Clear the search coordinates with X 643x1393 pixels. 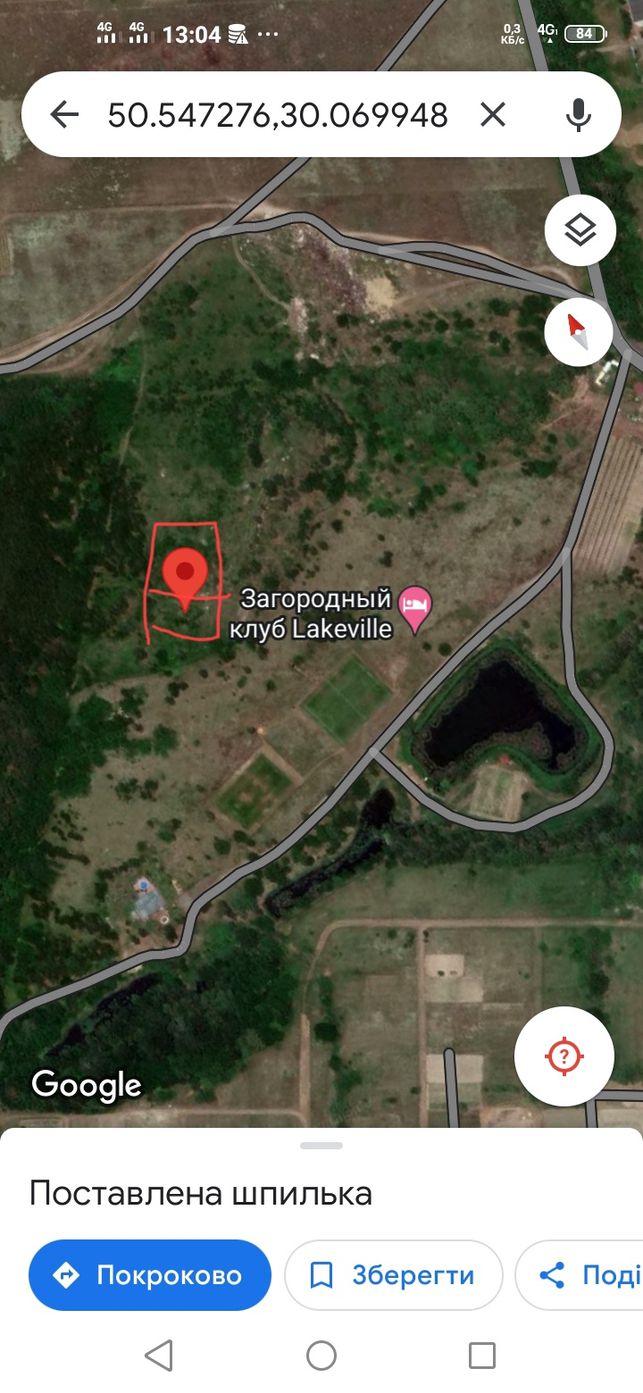click(x=493, y=115)
